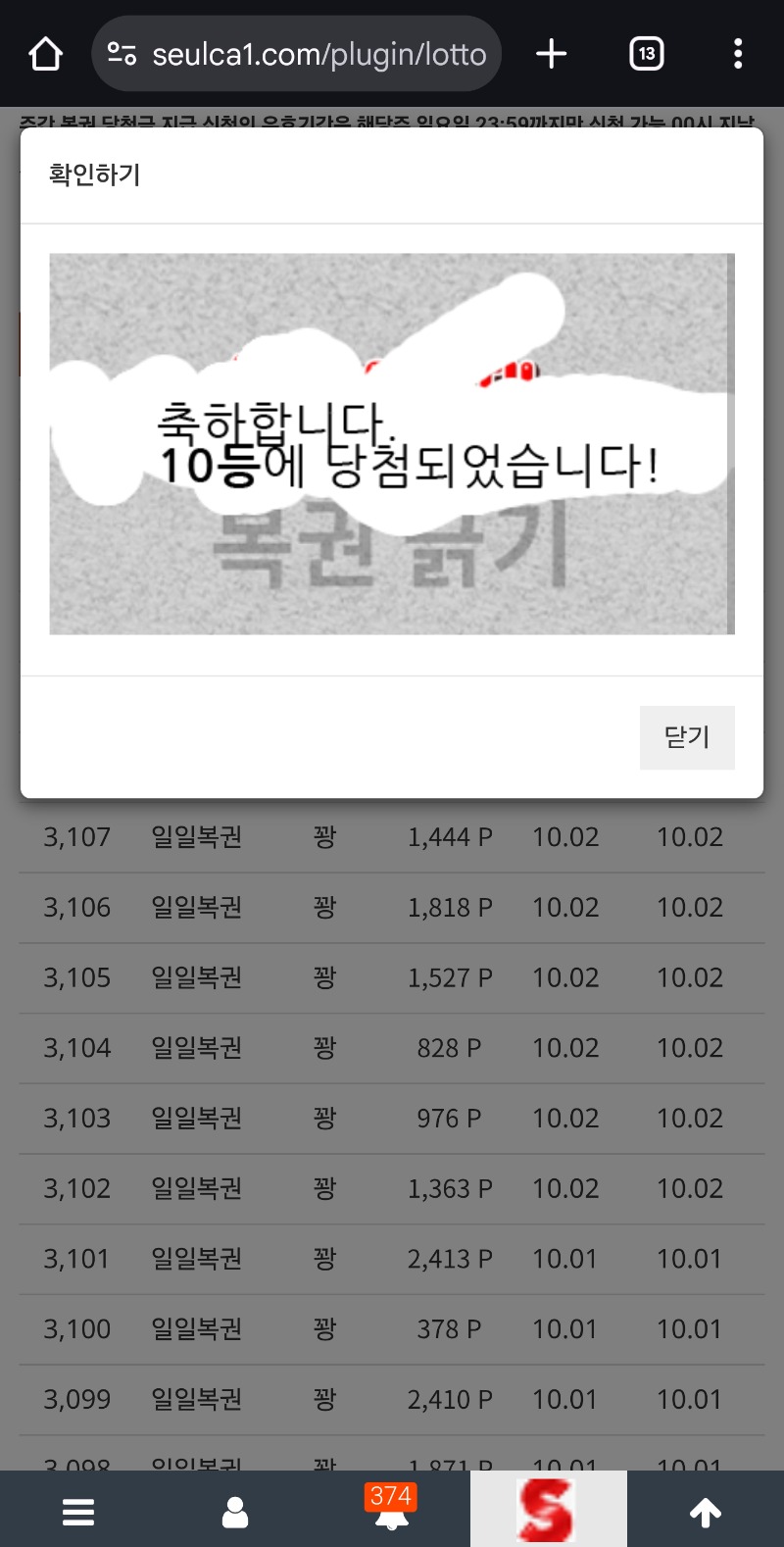Tap the red S logo button
784x1547 pixels.
click(548, 1510)
